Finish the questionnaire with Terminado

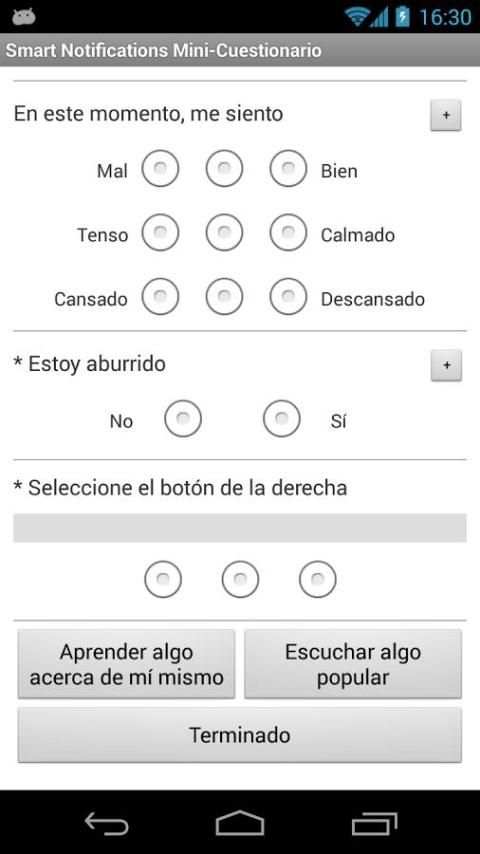click(240, 735)
